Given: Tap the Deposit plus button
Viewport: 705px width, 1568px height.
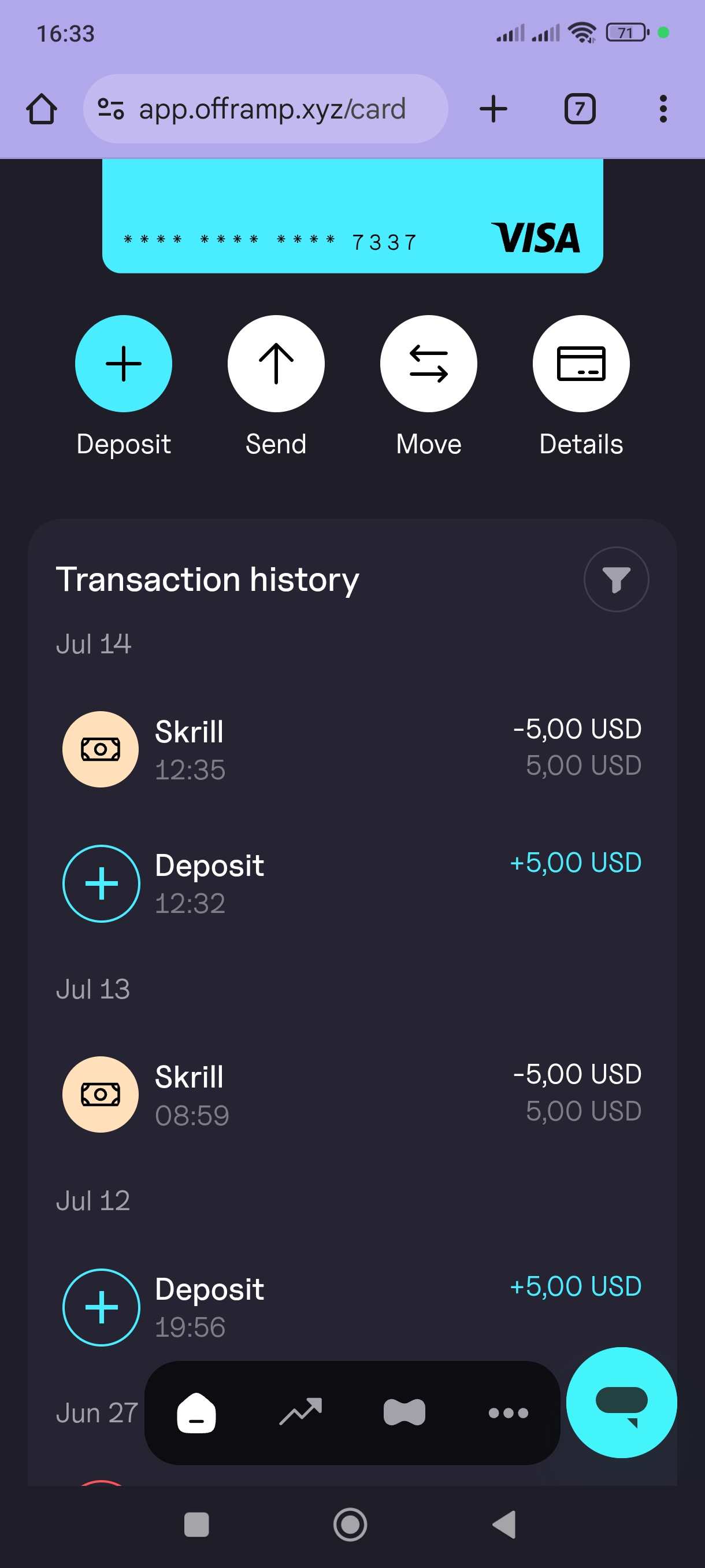Looking at the screenshot, I should pyautogui.click(x=124, y=364).
